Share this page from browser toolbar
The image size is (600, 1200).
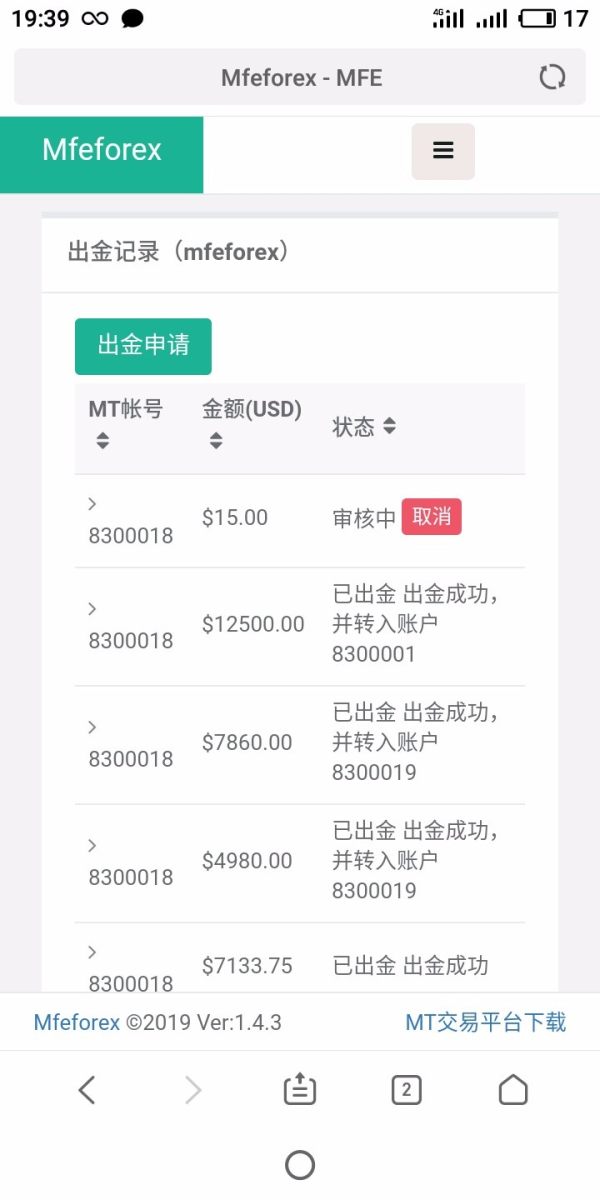pyautogui.click(x=299, y=1089)
